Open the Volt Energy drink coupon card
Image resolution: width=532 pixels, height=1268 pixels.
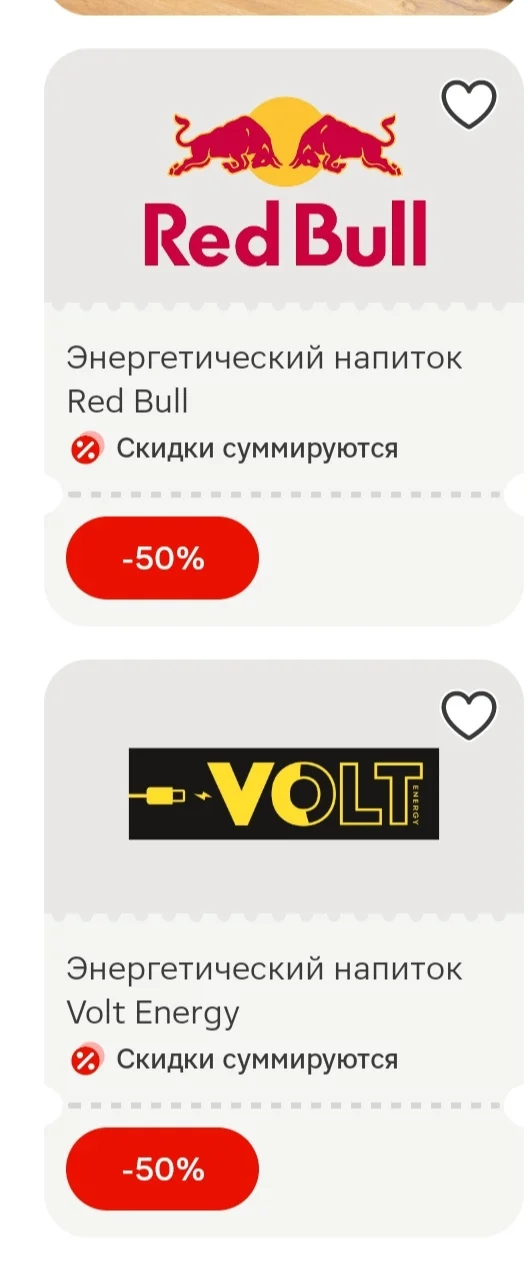click(x=284, y=948)
